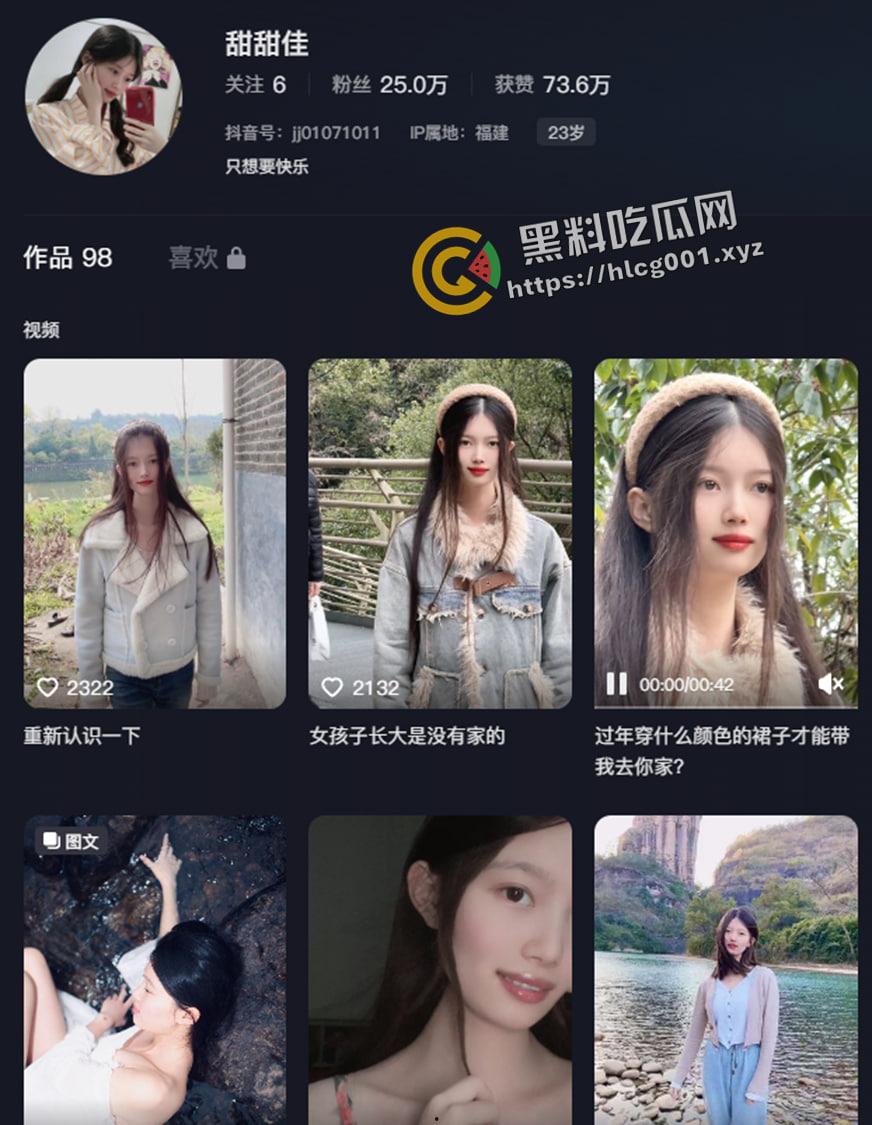Switch to the 作品 98 tab
The image size is (872, 1125).
pyautogui.click(x=68, y=258)
